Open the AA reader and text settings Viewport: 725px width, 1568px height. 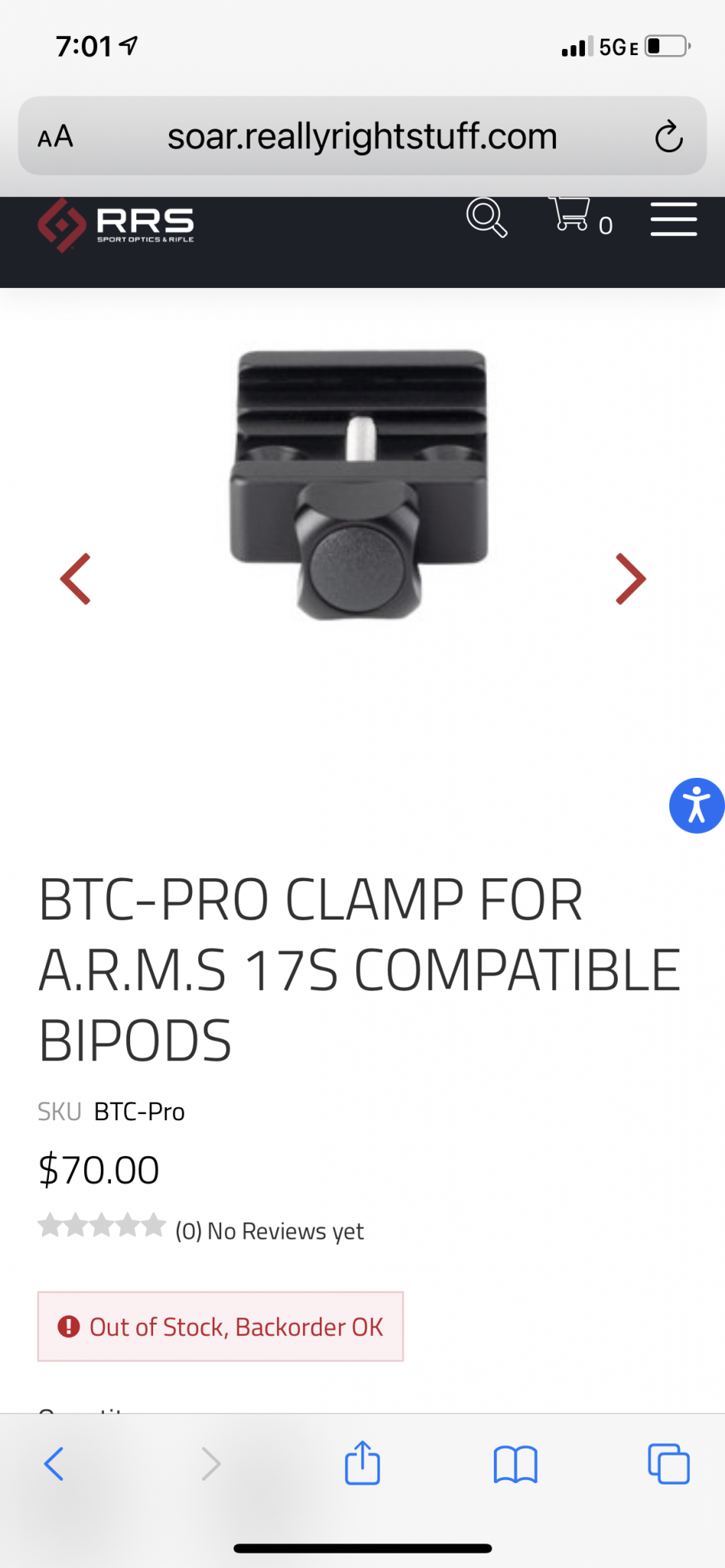56,137
